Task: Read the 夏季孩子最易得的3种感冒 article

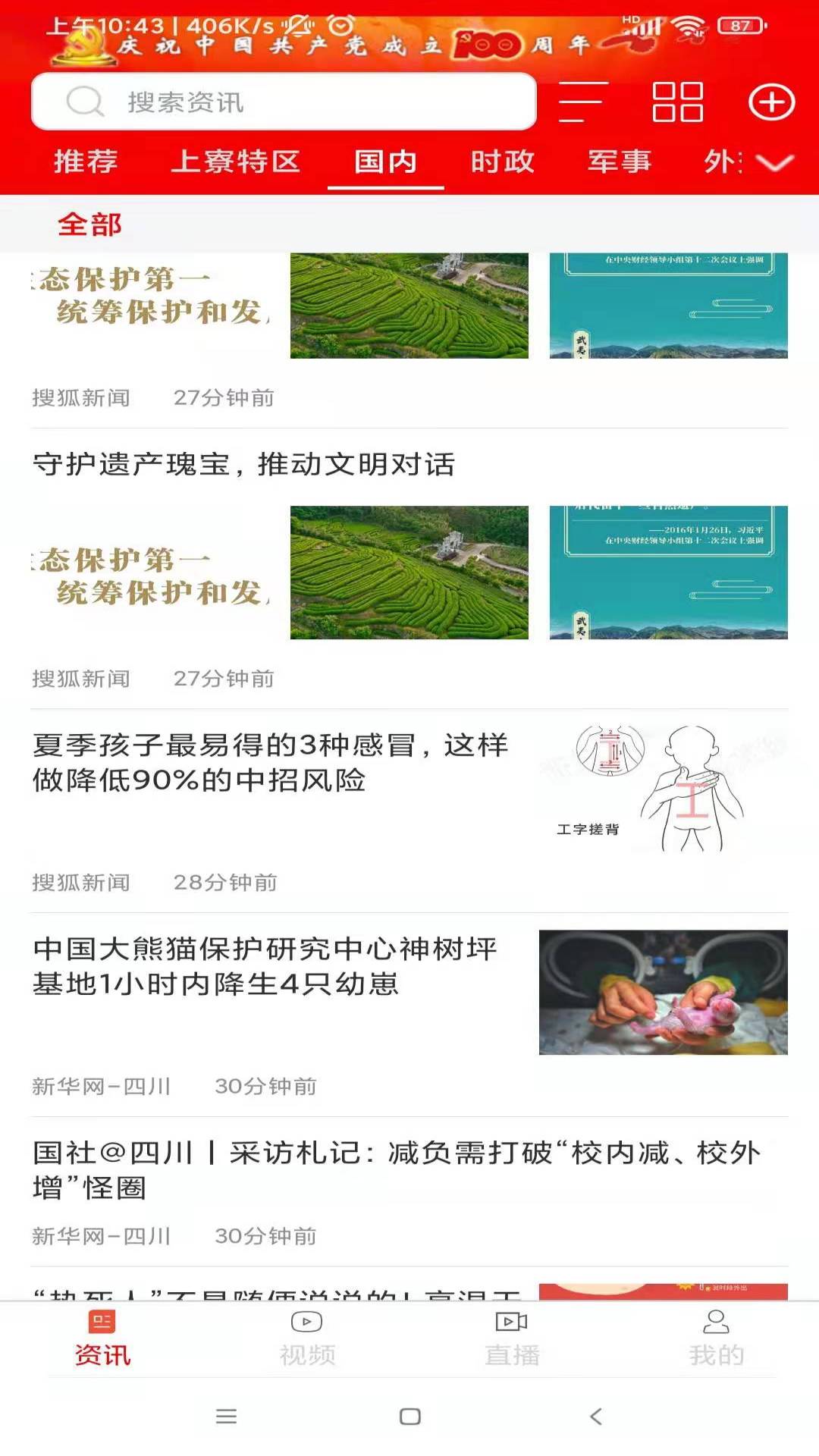Action: 271,762
